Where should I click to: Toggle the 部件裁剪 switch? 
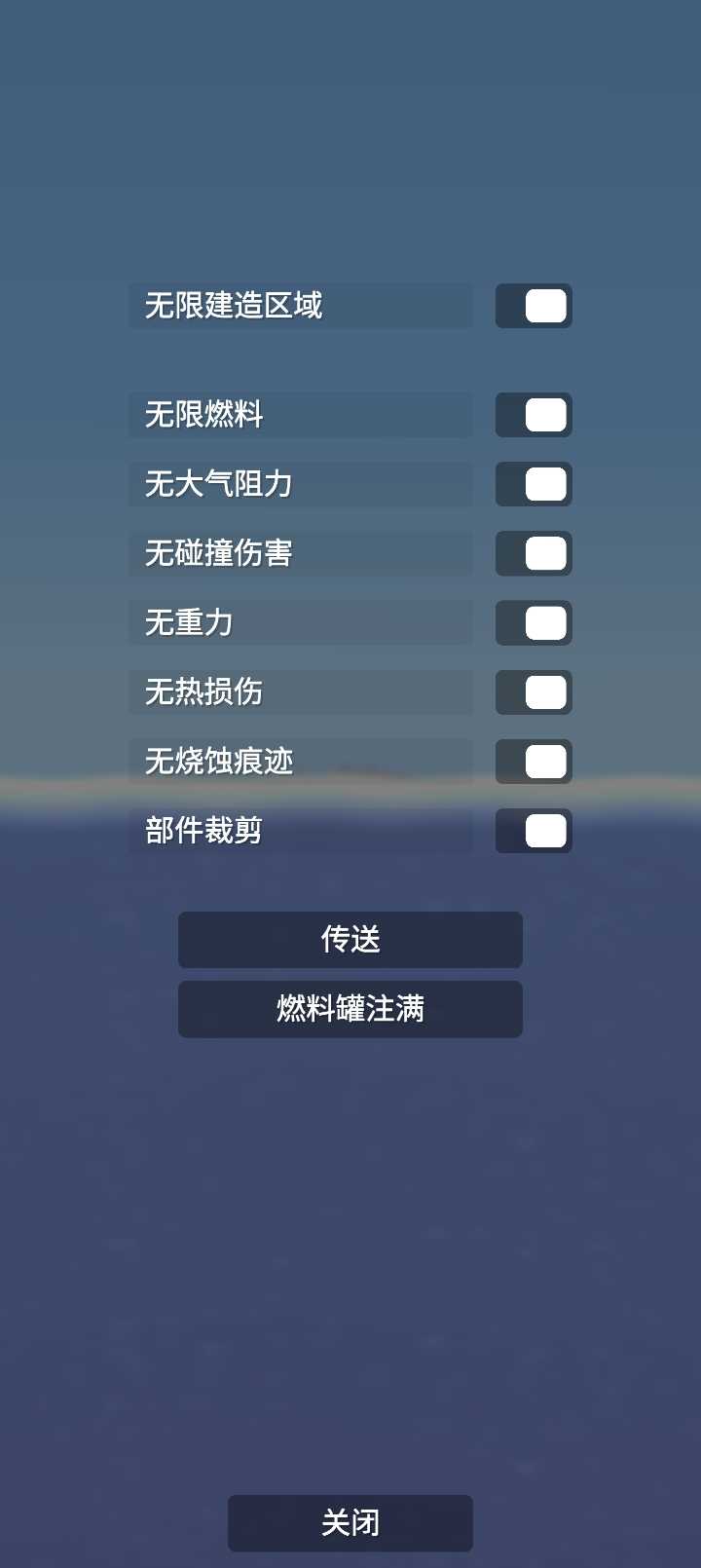[534, 831]
